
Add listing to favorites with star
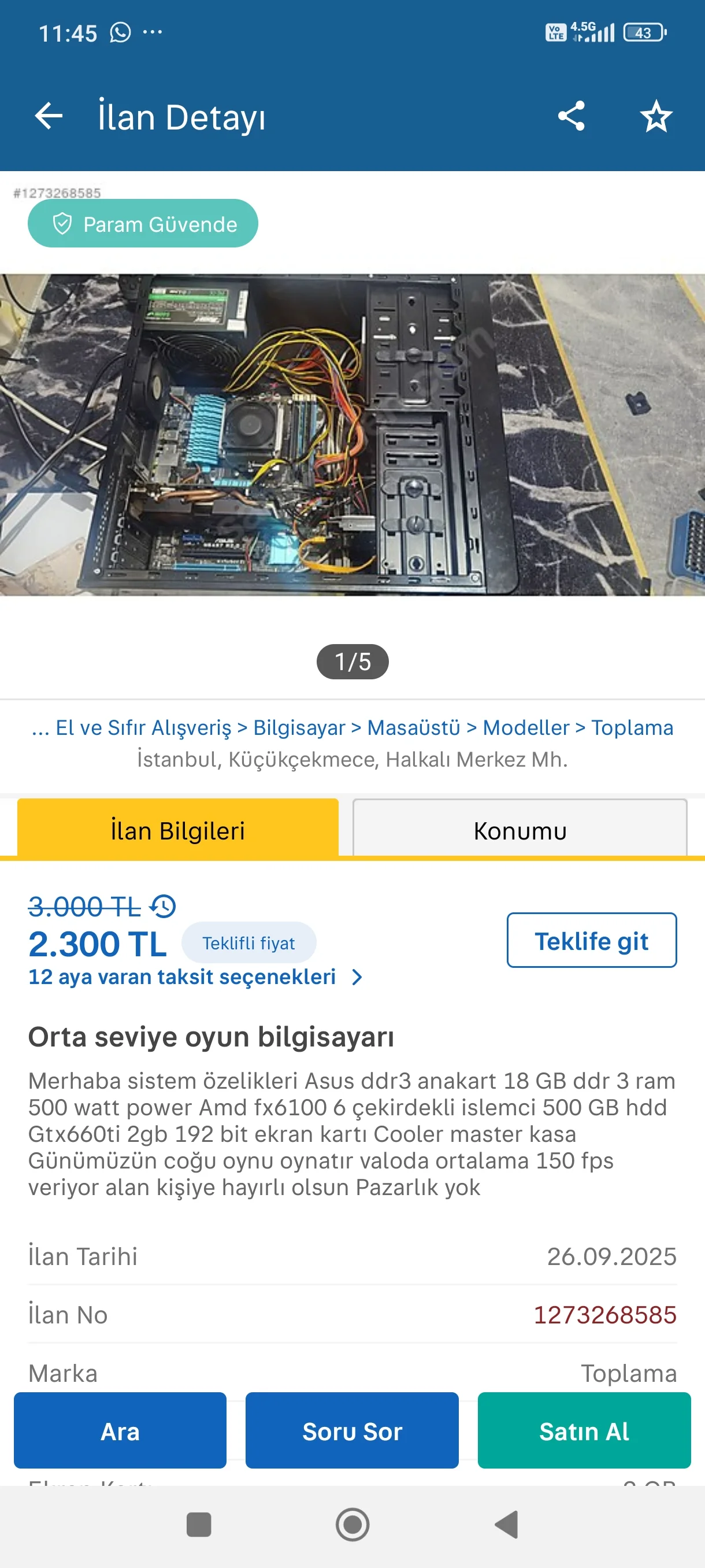(656, 116)
